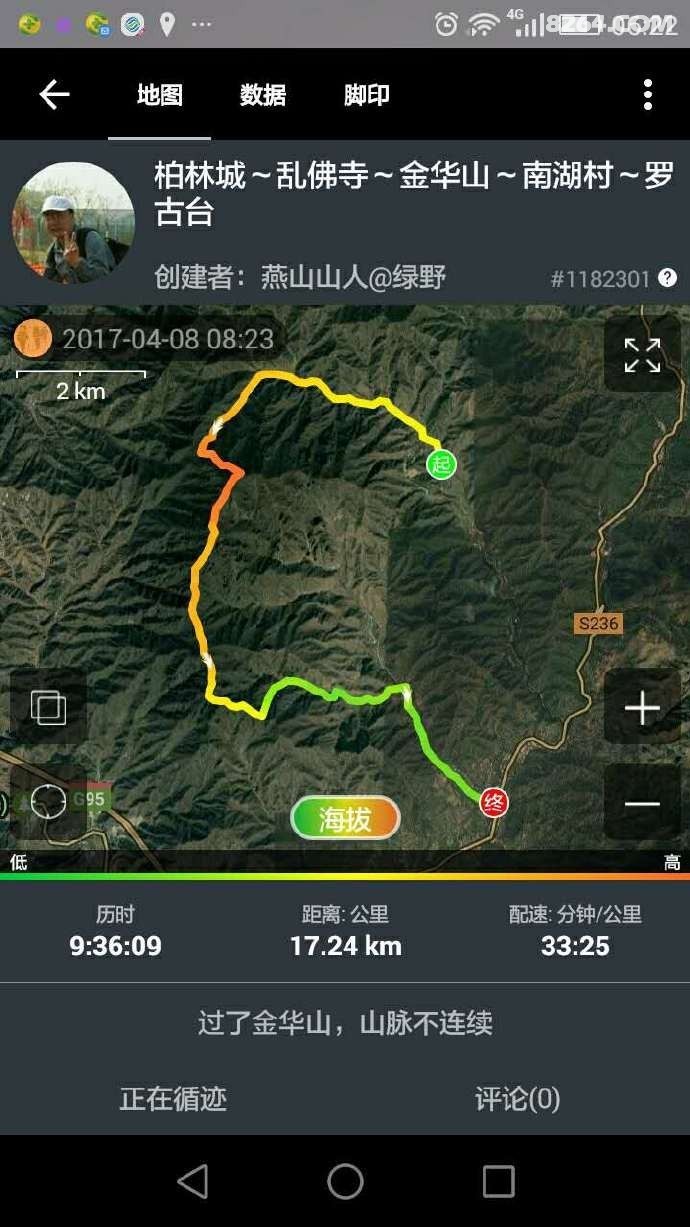
Task: Open recent apps from navigation bar
Action: [x=498, y=1181]
